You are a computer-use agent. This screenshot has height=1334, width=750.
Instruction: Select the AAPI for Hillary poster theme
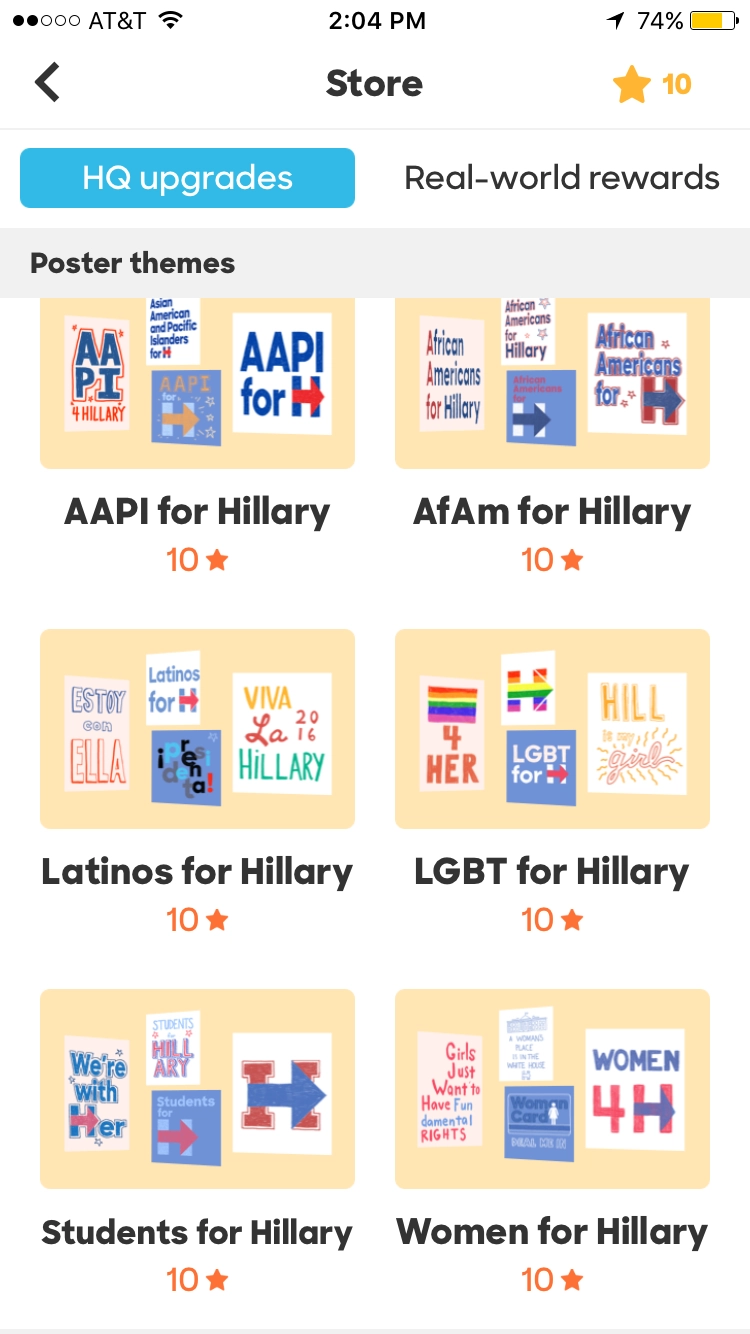click(x=197, y=385)
